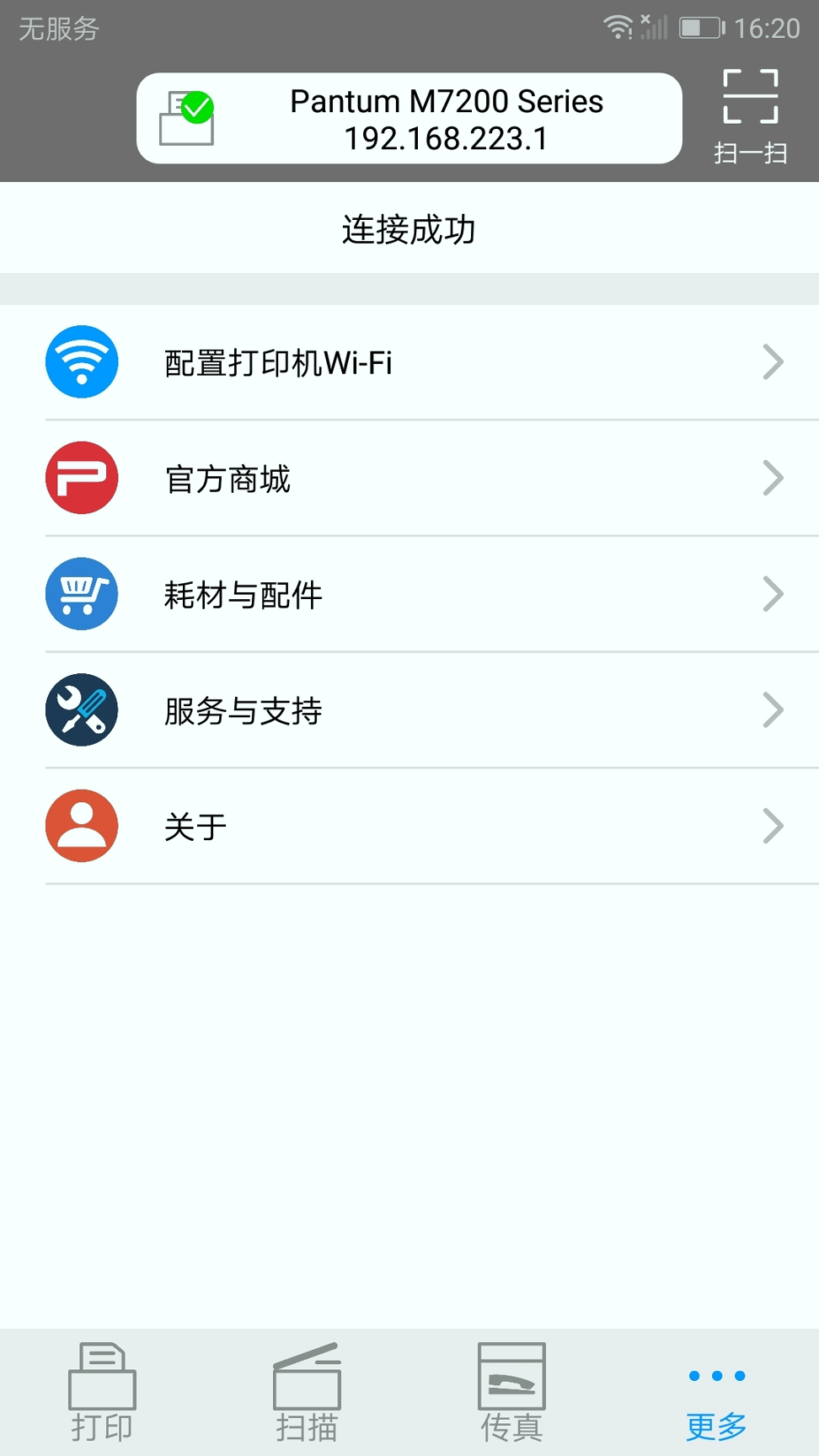Open the 关于 About profile icon
The image size is (819, 1456).
[82, 827]
